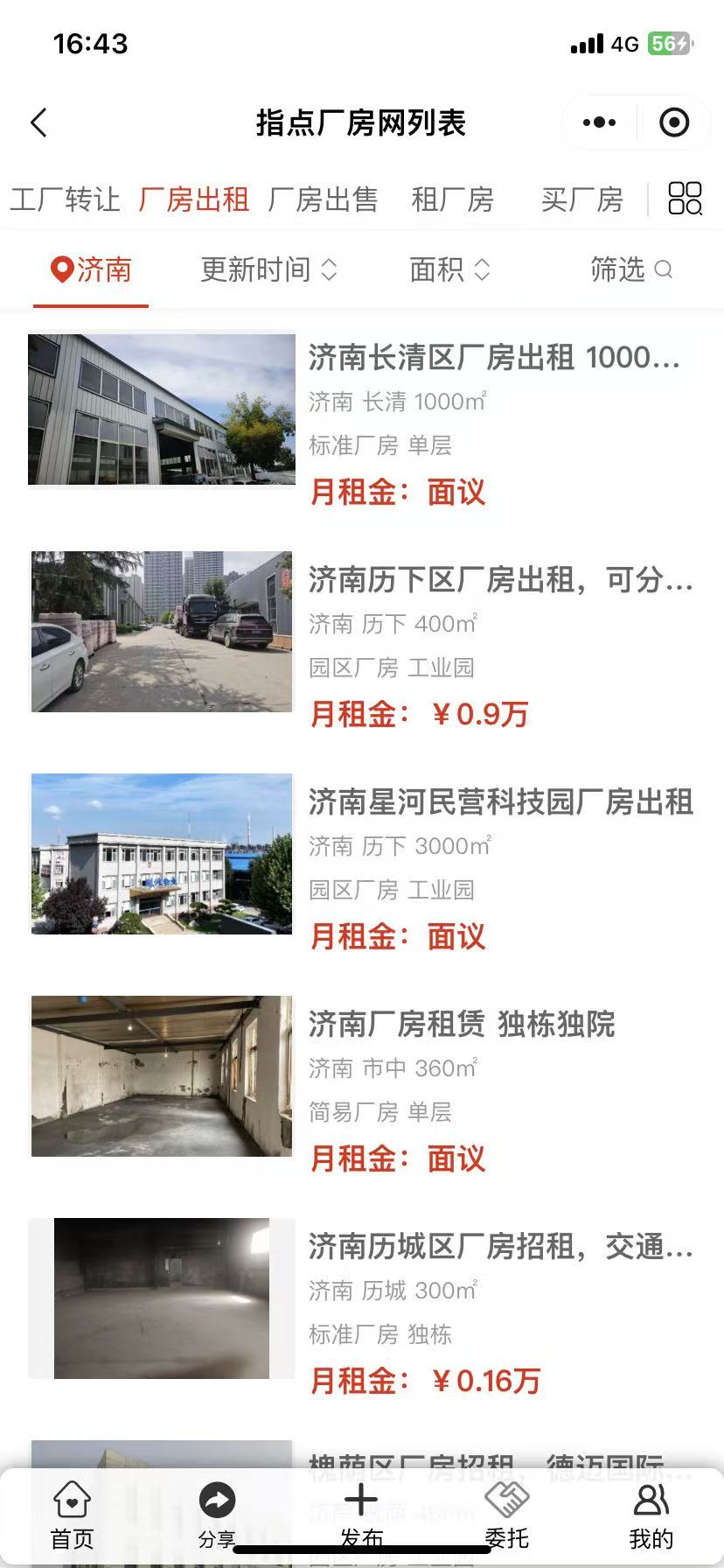Open the 济南星河民营科技园厂房出租 listing
The height and width of the screenshot is (1568, 724).
(500, 801)
